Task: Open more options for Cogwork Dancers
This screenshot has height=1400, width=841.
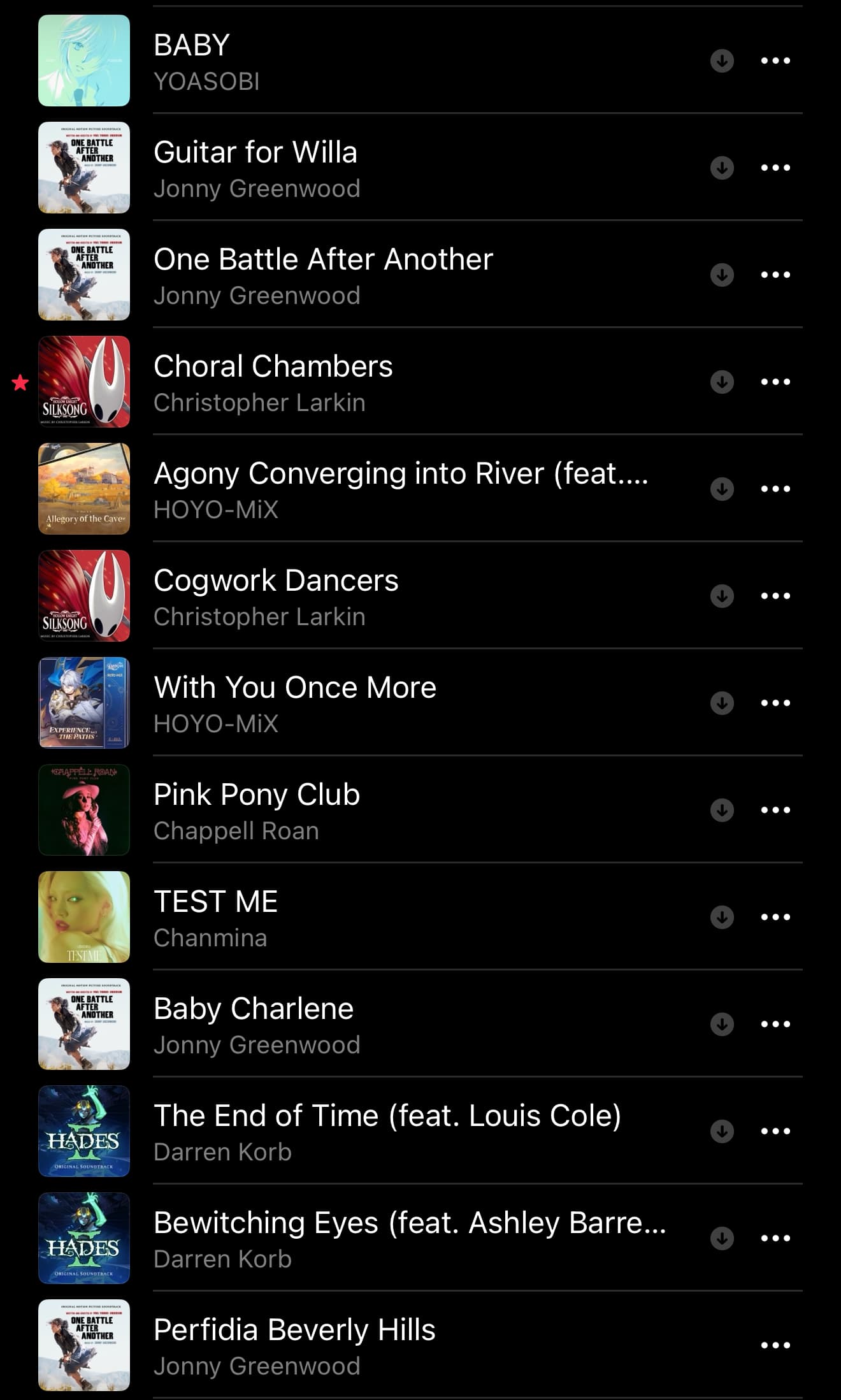Action: click(775, 596)
